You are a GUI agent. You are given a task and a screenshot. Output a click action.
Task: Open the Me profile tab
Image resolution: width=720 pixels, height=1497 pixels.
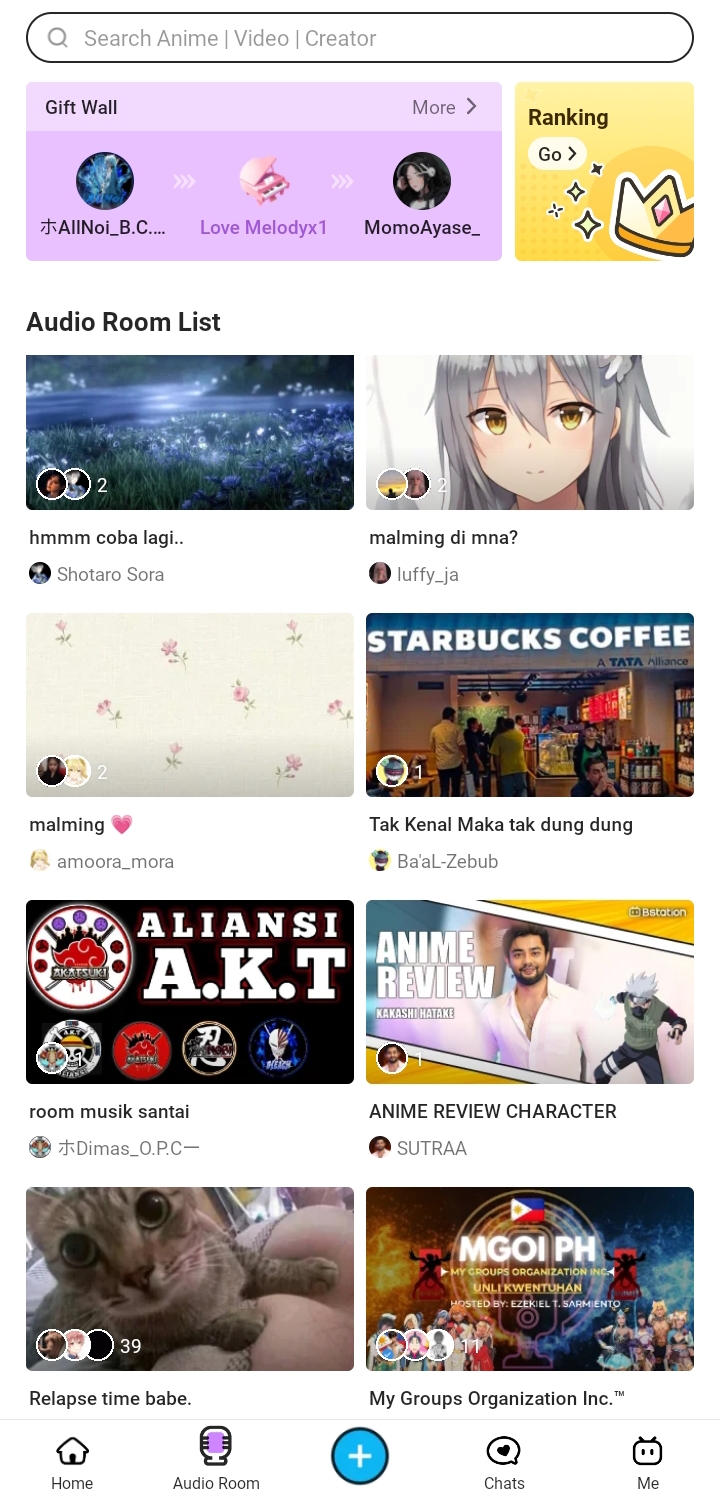[648, 1461]
